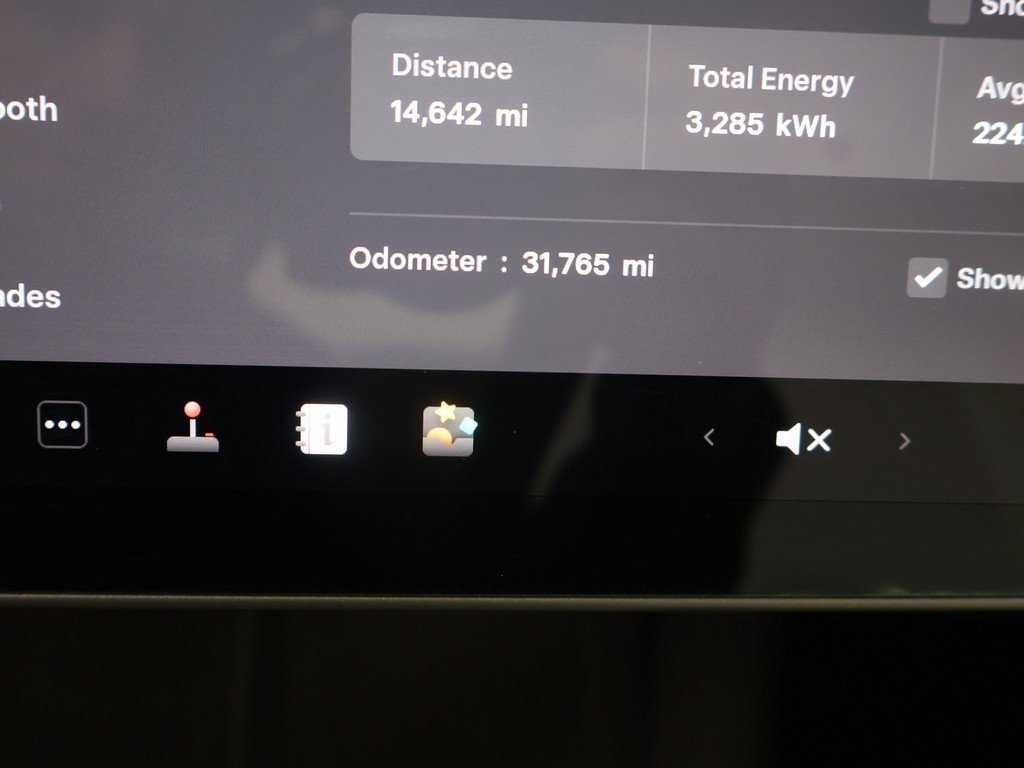Open the owner's manual notebook icon

pos(322,430)
